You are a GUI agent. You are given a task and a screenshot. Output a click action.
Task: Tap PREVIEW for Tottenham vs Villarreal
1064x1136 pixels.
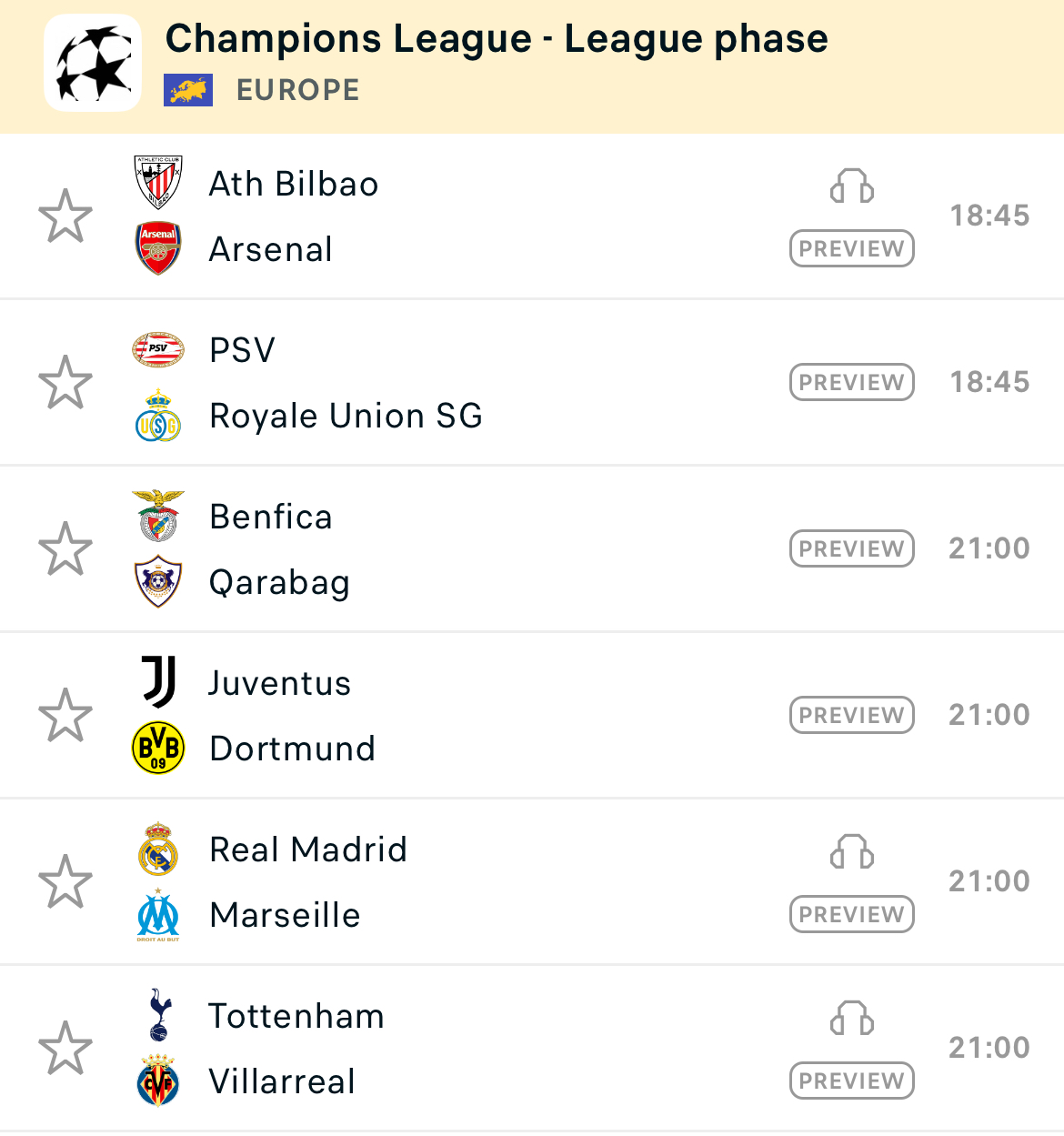852,1081
